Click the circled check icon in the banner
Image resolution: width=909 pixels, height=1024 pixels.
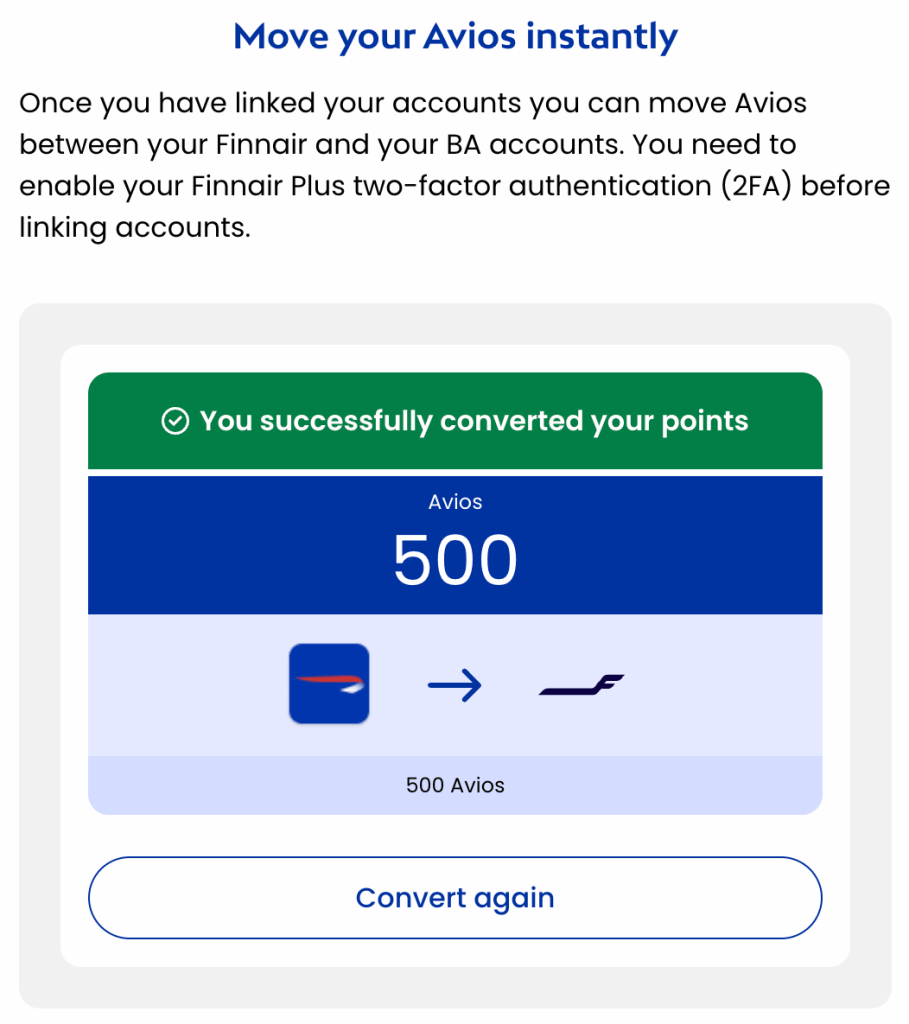tap(176, 420)
